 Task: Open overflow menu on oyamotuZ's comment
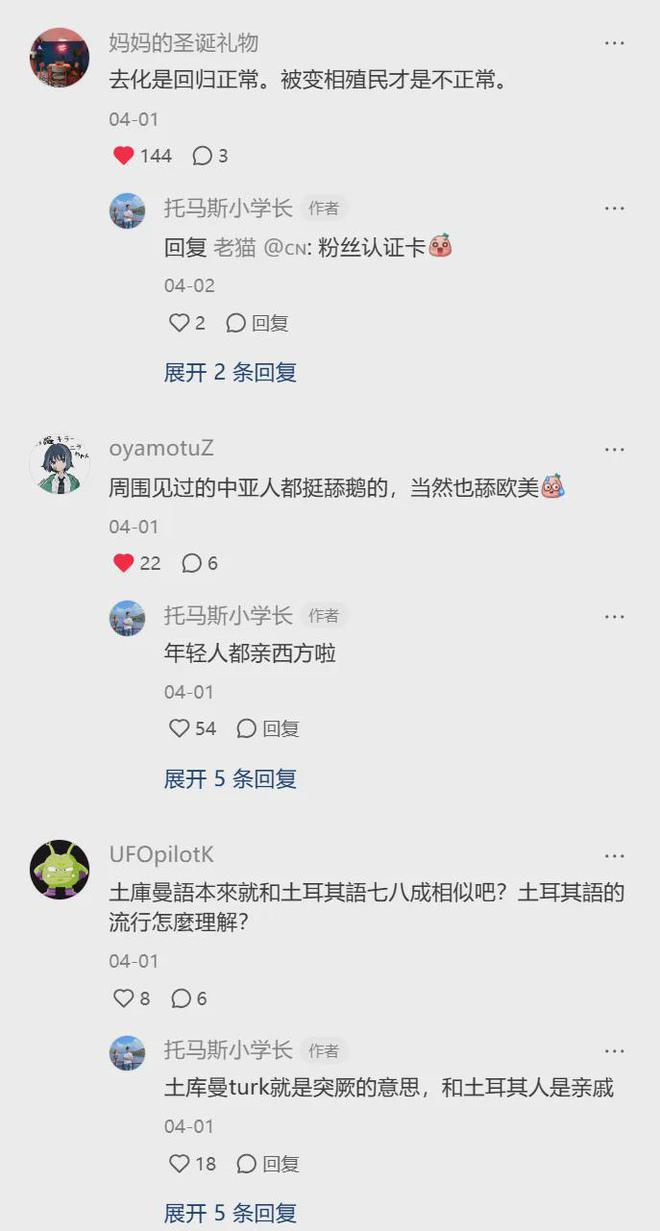pos(615,450)
